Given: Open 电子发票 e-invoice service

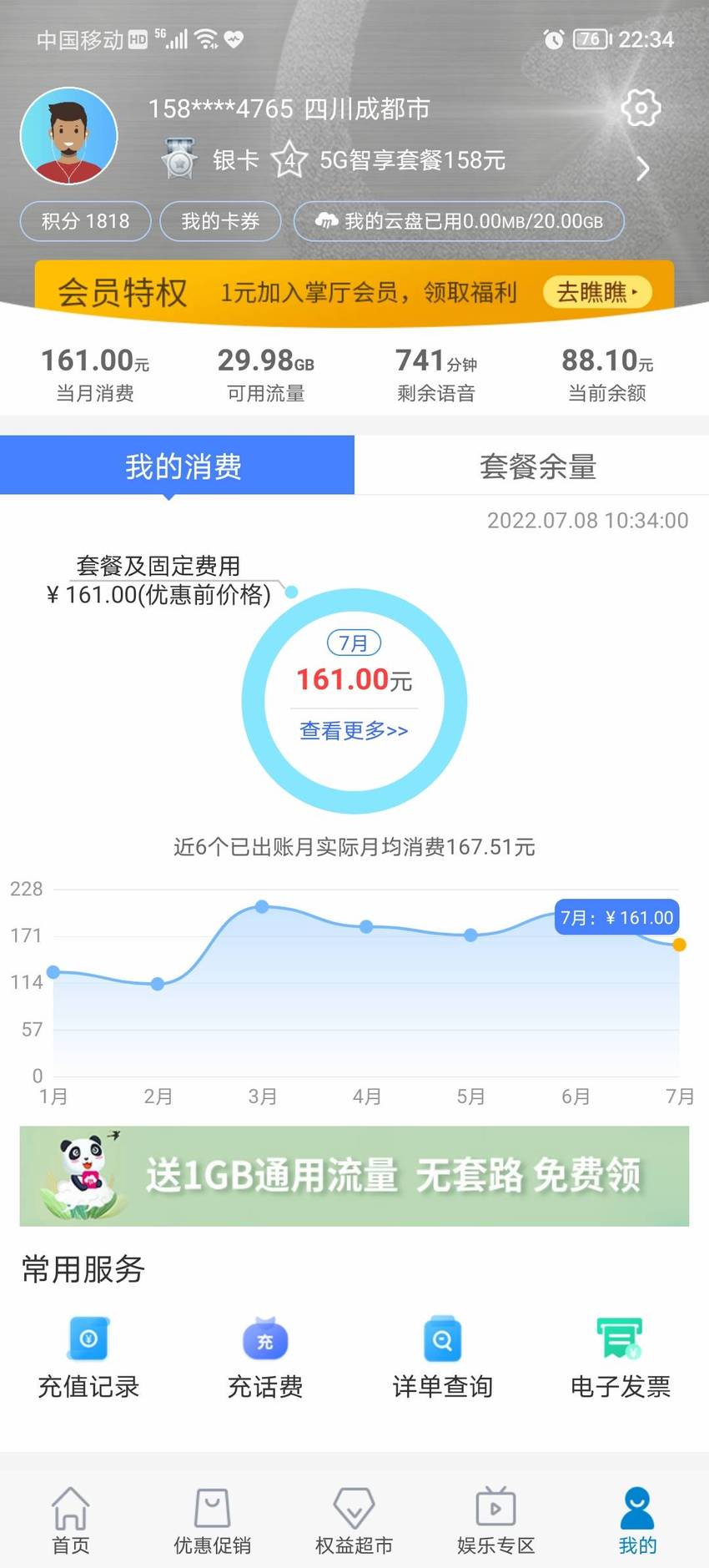Looking at the screenshot, I should coord(620,1358).
